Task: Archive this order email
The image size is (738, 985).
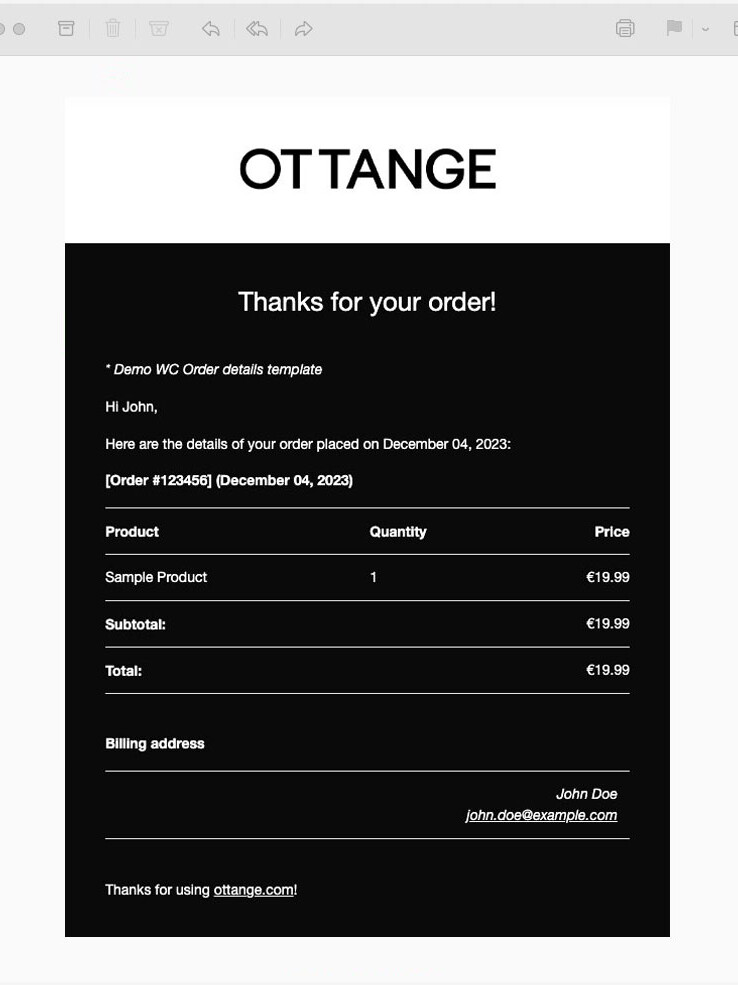Action: (x=66, y=28)
